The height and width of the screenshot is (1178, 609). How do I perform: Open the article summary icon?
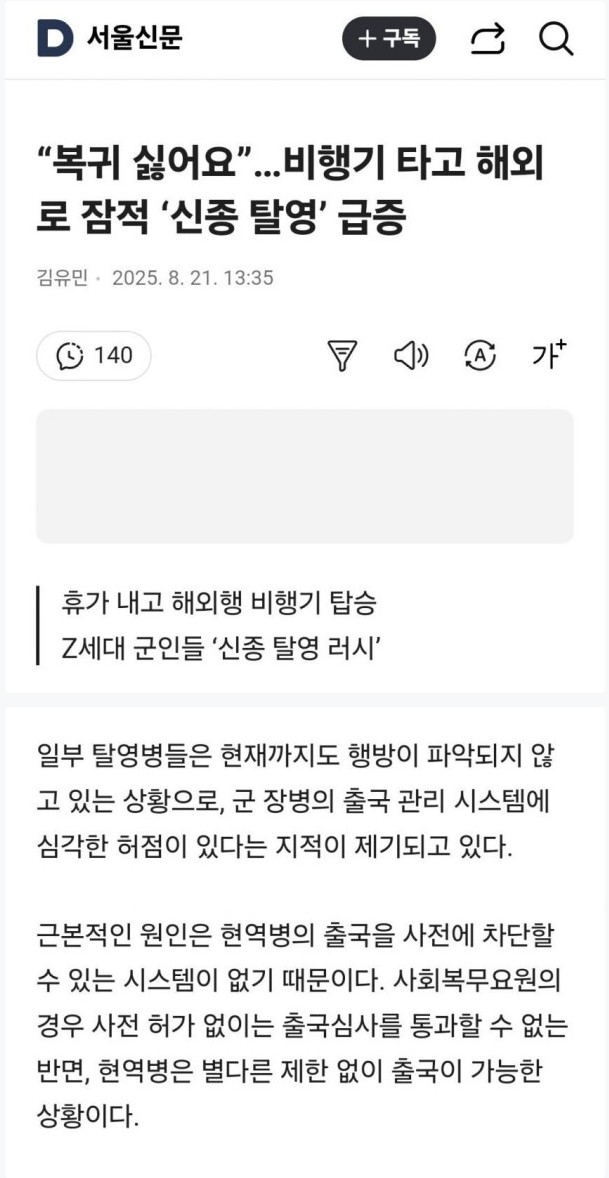(x=343, y=355)
